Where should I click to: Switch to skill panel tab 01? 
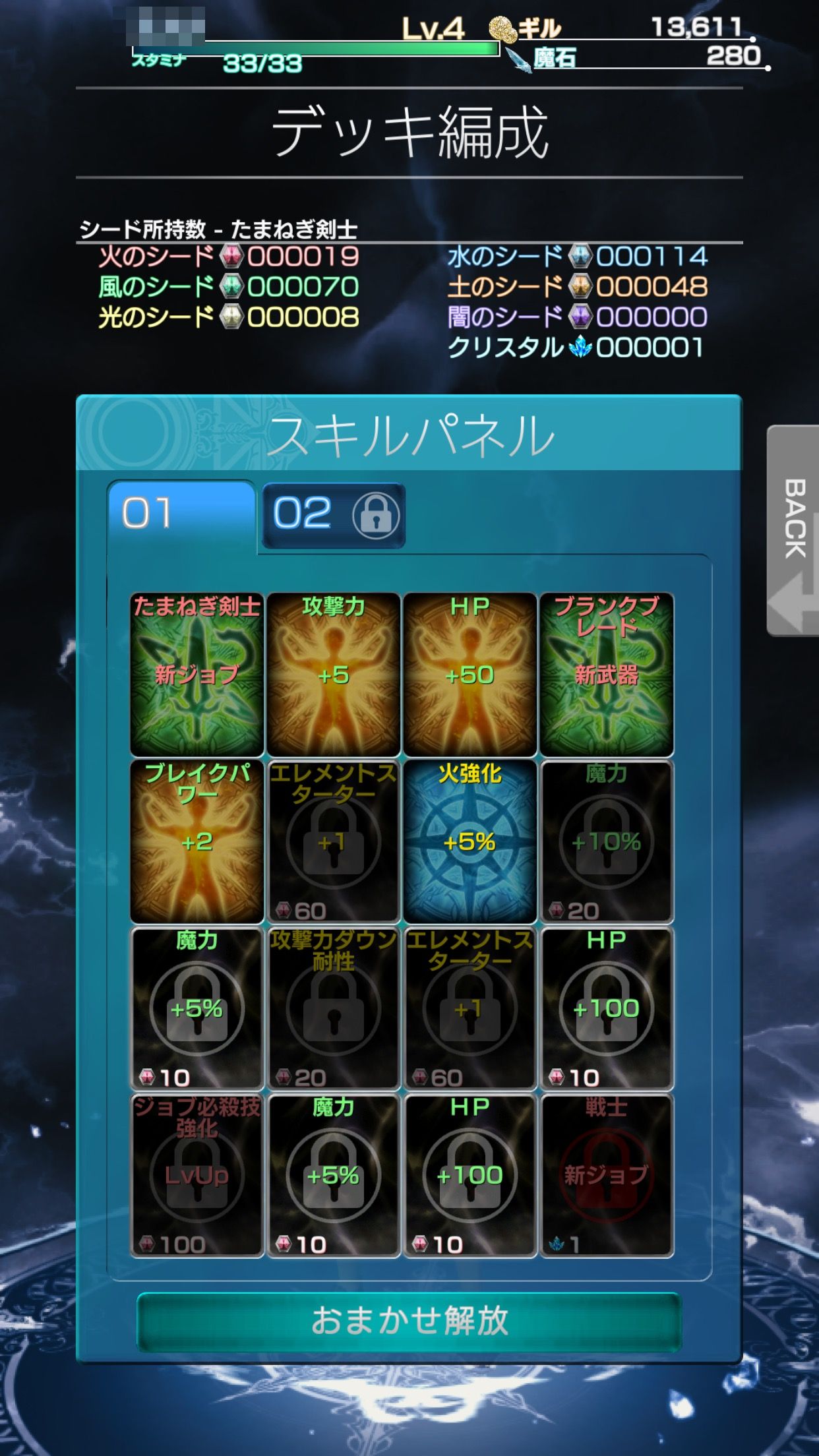(181, 514)
